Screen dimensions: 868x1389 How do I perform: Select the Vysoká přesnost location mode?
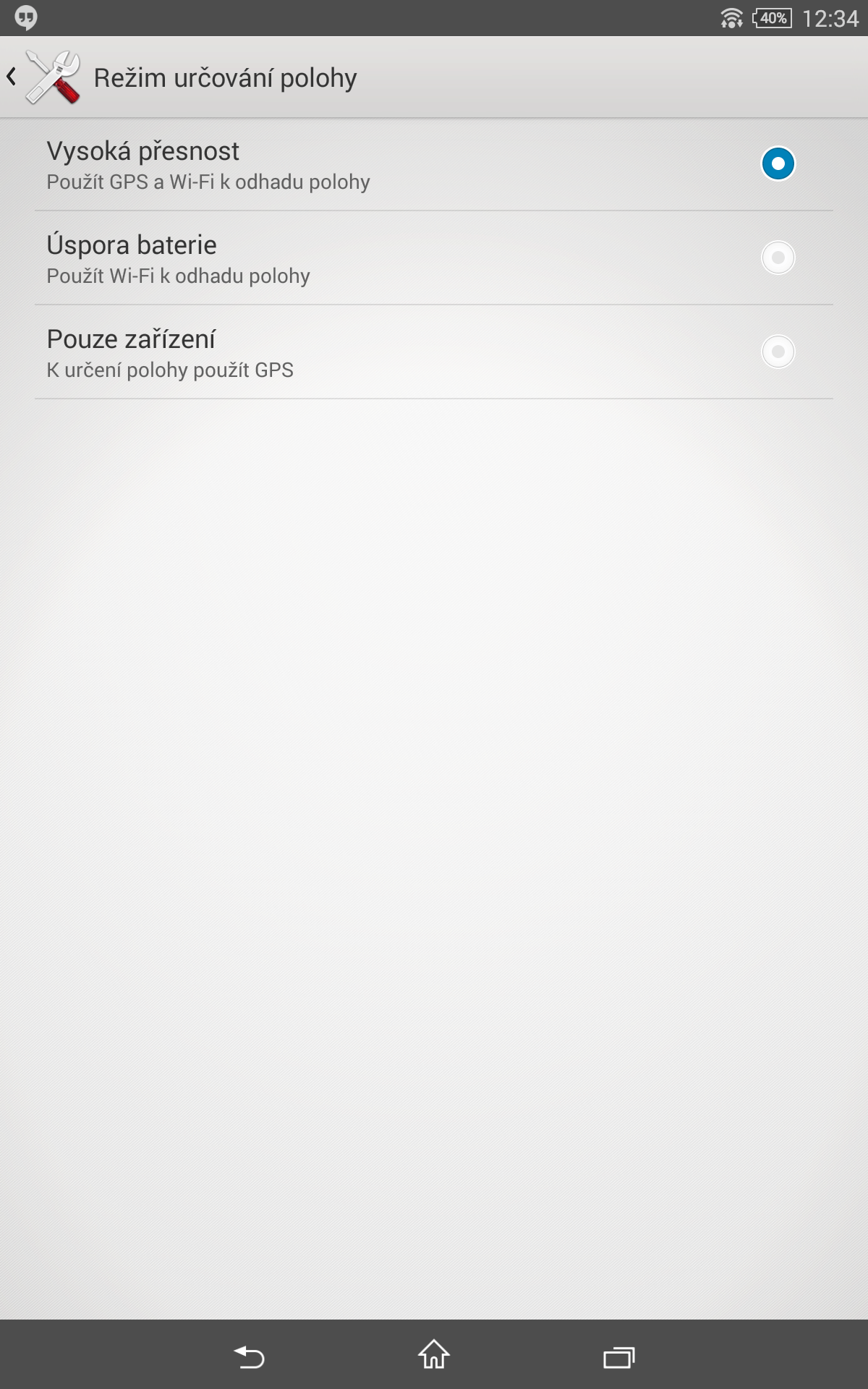pyautogui.click(x=778, y=163)
